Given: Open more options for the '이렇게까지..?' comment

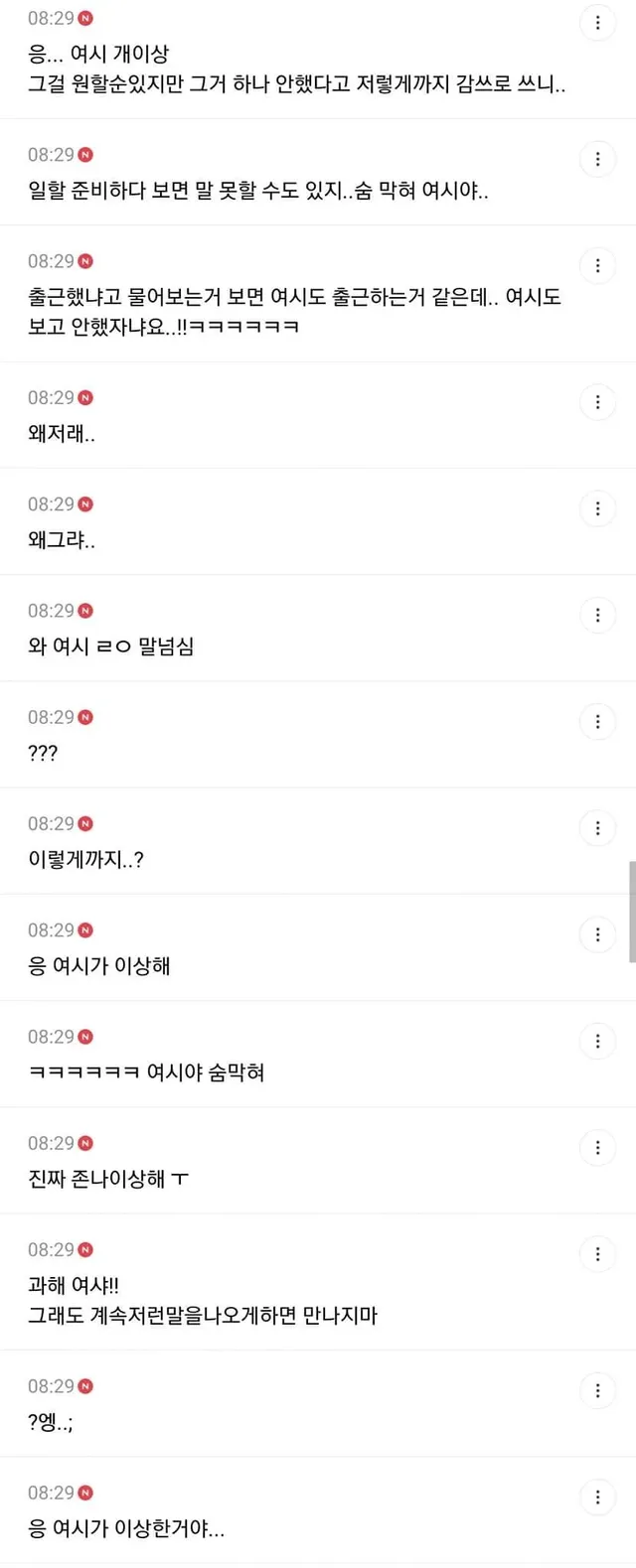Looking at the screenshot, I should (597, 828).
